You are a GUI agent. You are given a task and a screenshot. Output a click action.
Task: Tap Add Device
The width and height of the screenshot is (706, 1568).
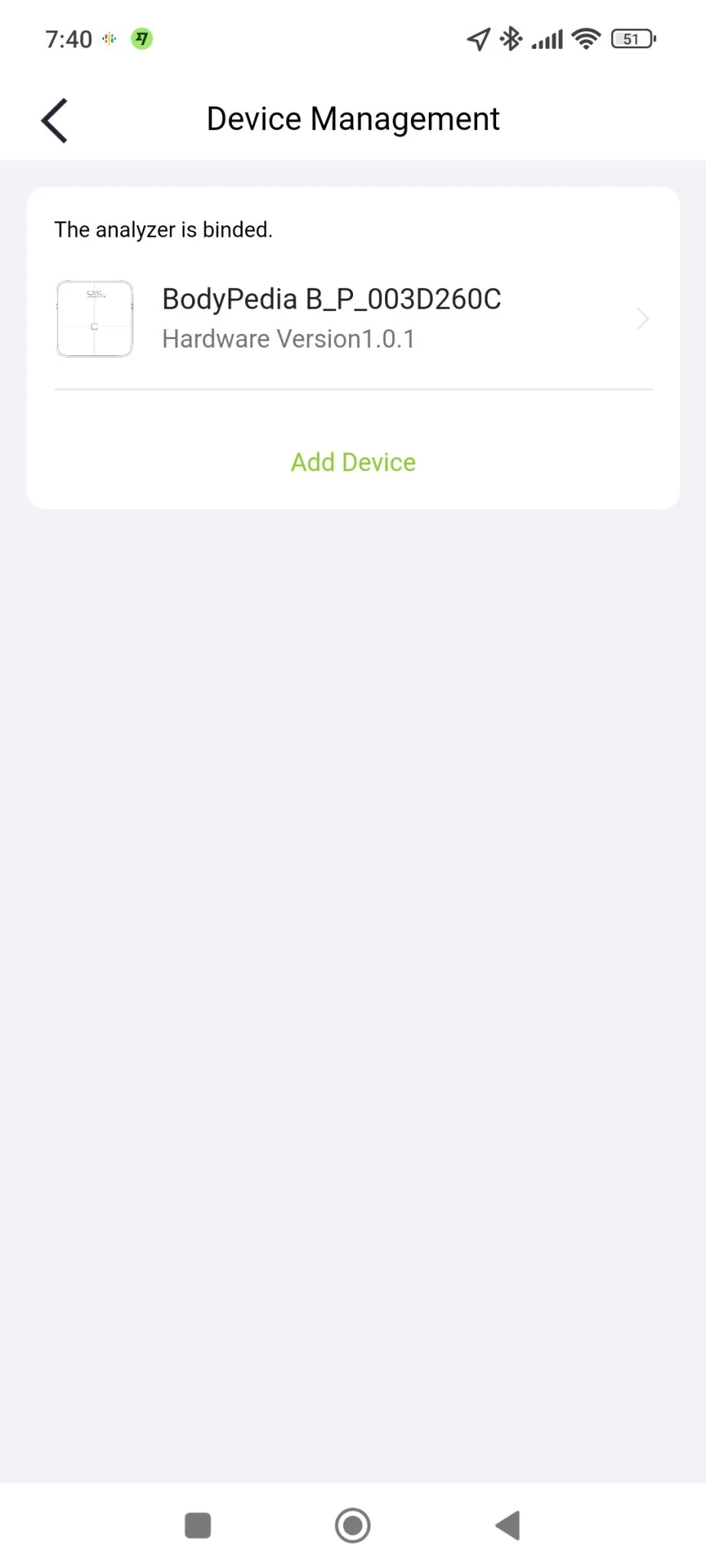[353, 462]
